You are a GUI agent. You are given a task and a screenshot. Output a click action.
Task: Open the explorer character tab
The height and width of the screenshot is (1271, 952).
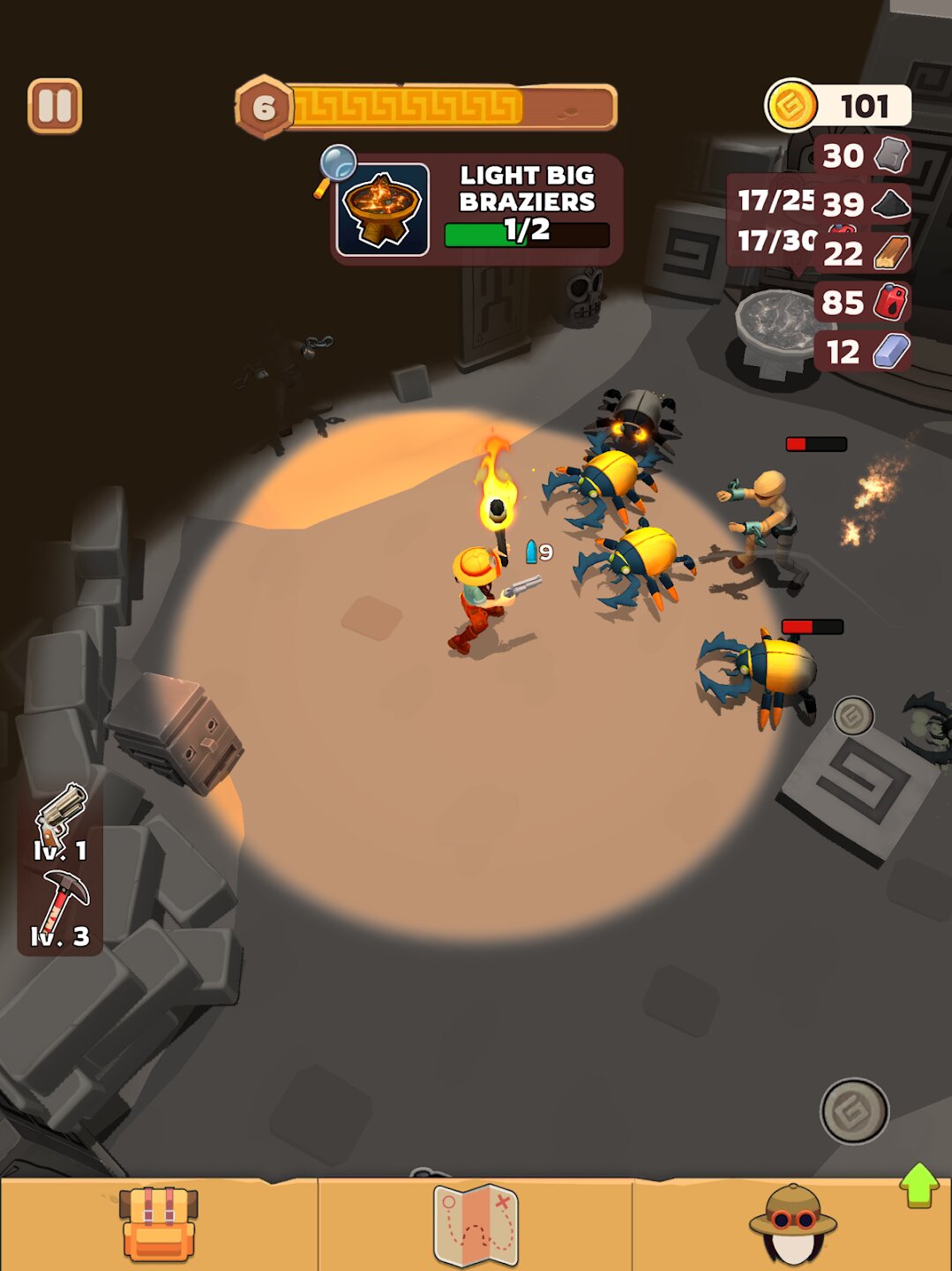792,1224
